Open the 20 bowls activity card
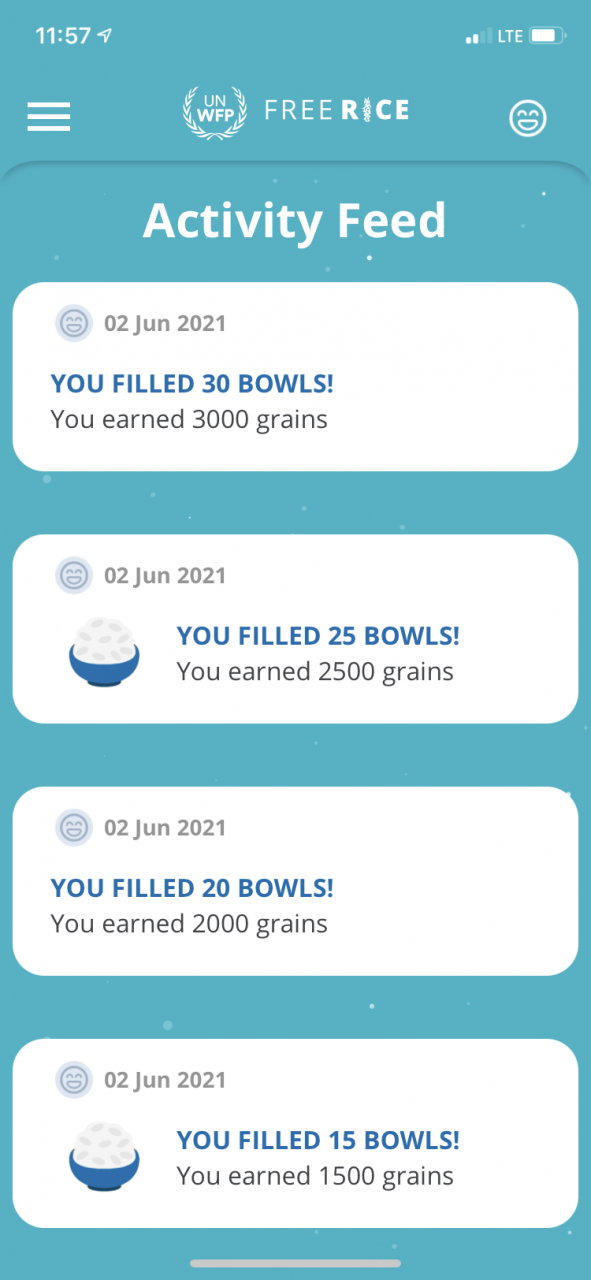The height and width of the screenshot is (1280, 591). [295, 881]
